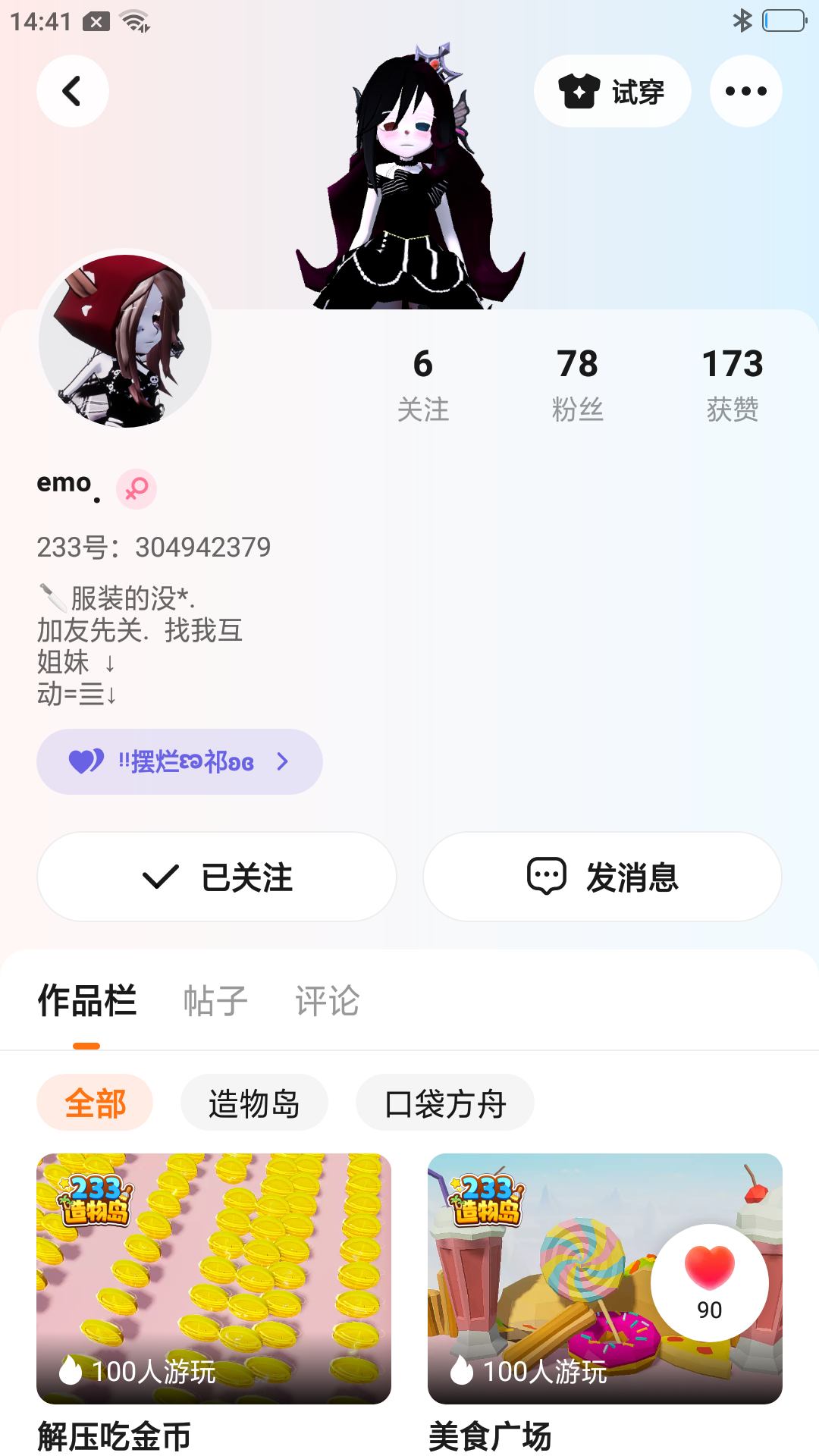
Task: Switch to the 作品栏 tab
Action: click(x=87, y=1001)
